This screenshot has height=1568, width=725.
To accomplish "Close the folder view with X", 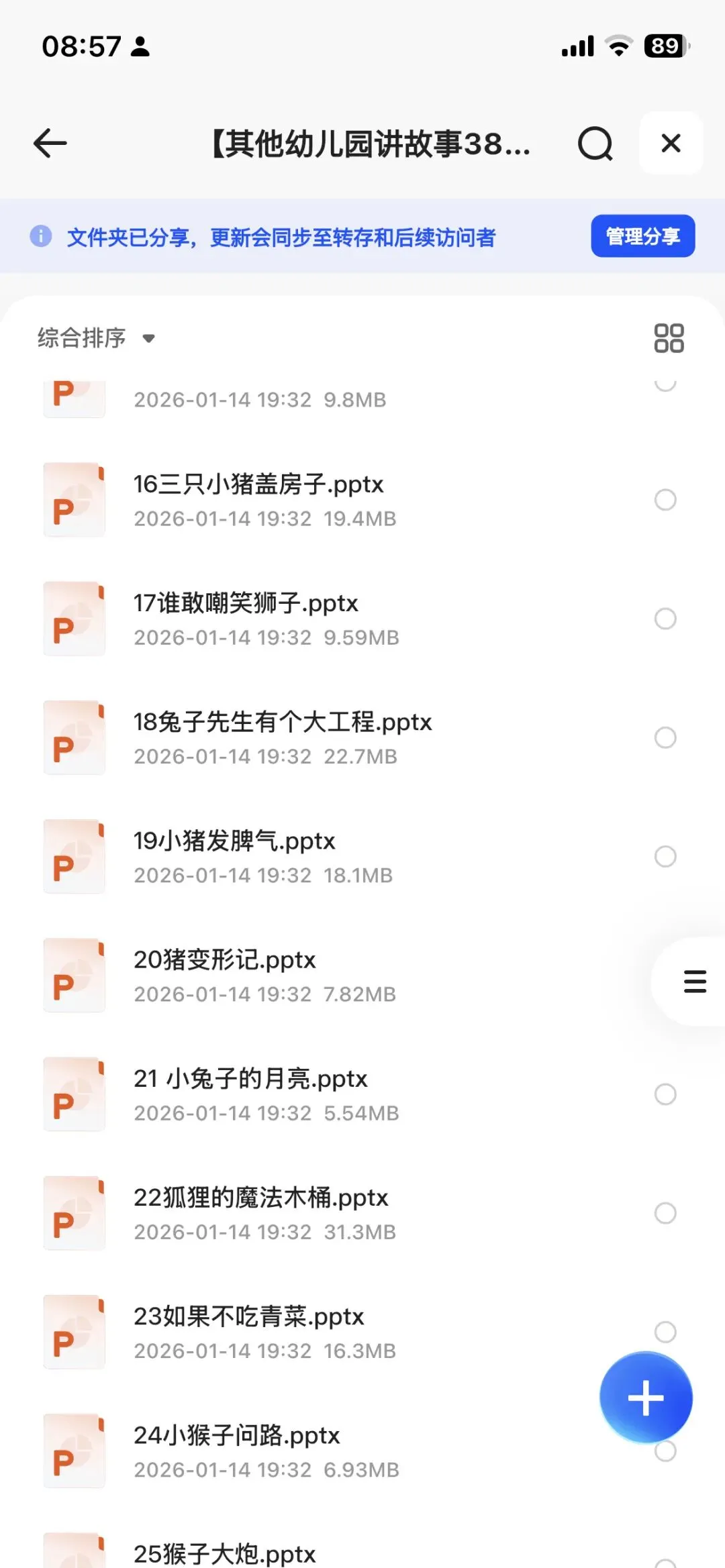I will pos(671,143).
